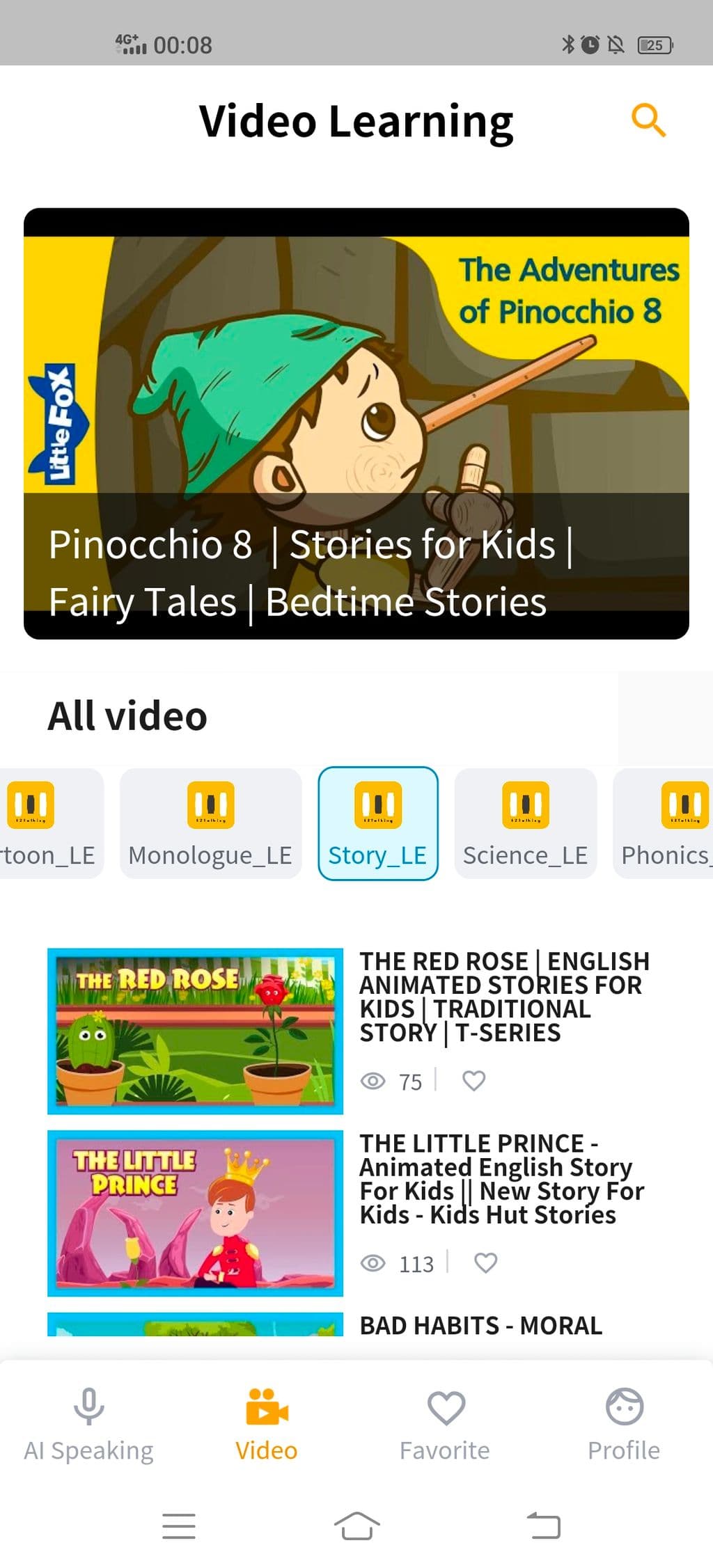Open the Pinocchio 8 featured video banner
The height and width of the screenshot is (1568, 713).
(356, 423)
